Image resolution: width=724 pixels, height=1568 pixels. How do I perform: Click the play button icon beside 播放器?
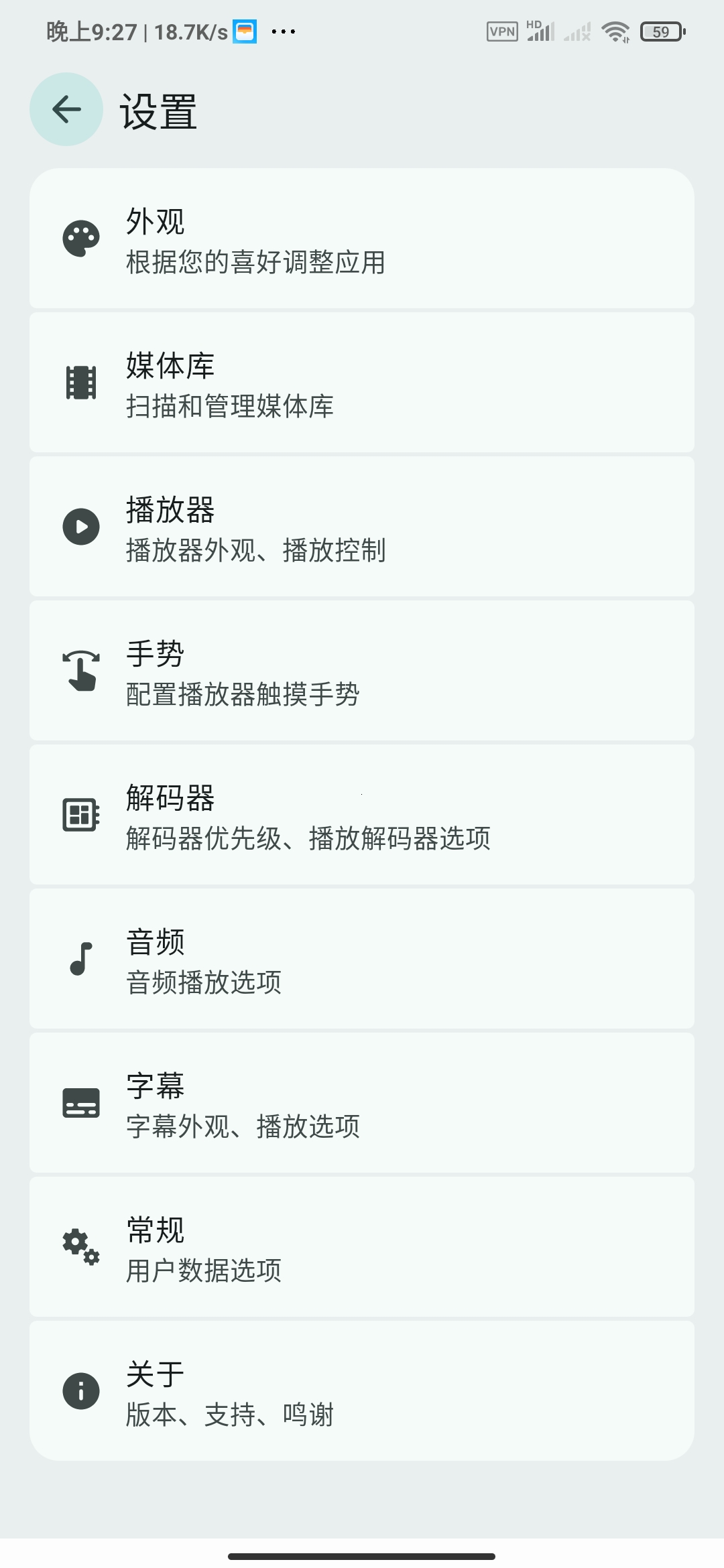point(80,527)
